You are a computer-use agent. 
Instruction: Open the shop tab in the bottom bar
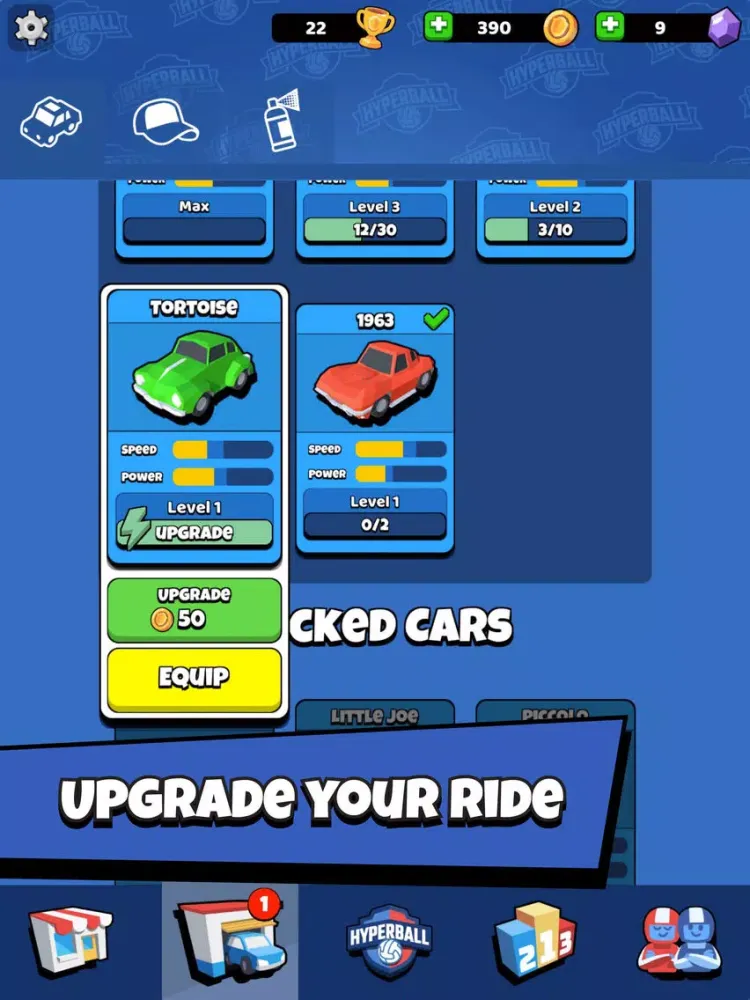click(x=70, y=940)
